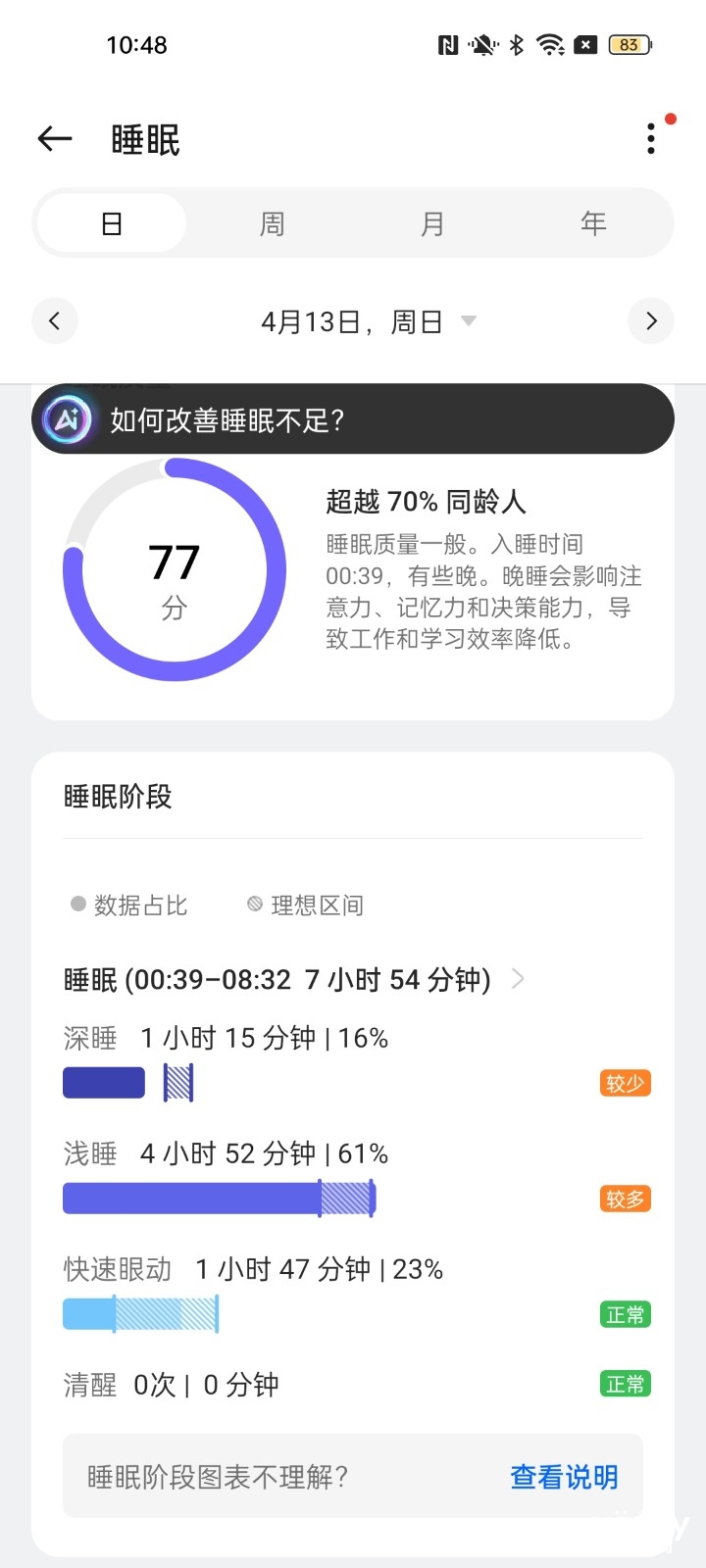Switch to the 年 view
706x1568 pixels.
tap(593, 223)
